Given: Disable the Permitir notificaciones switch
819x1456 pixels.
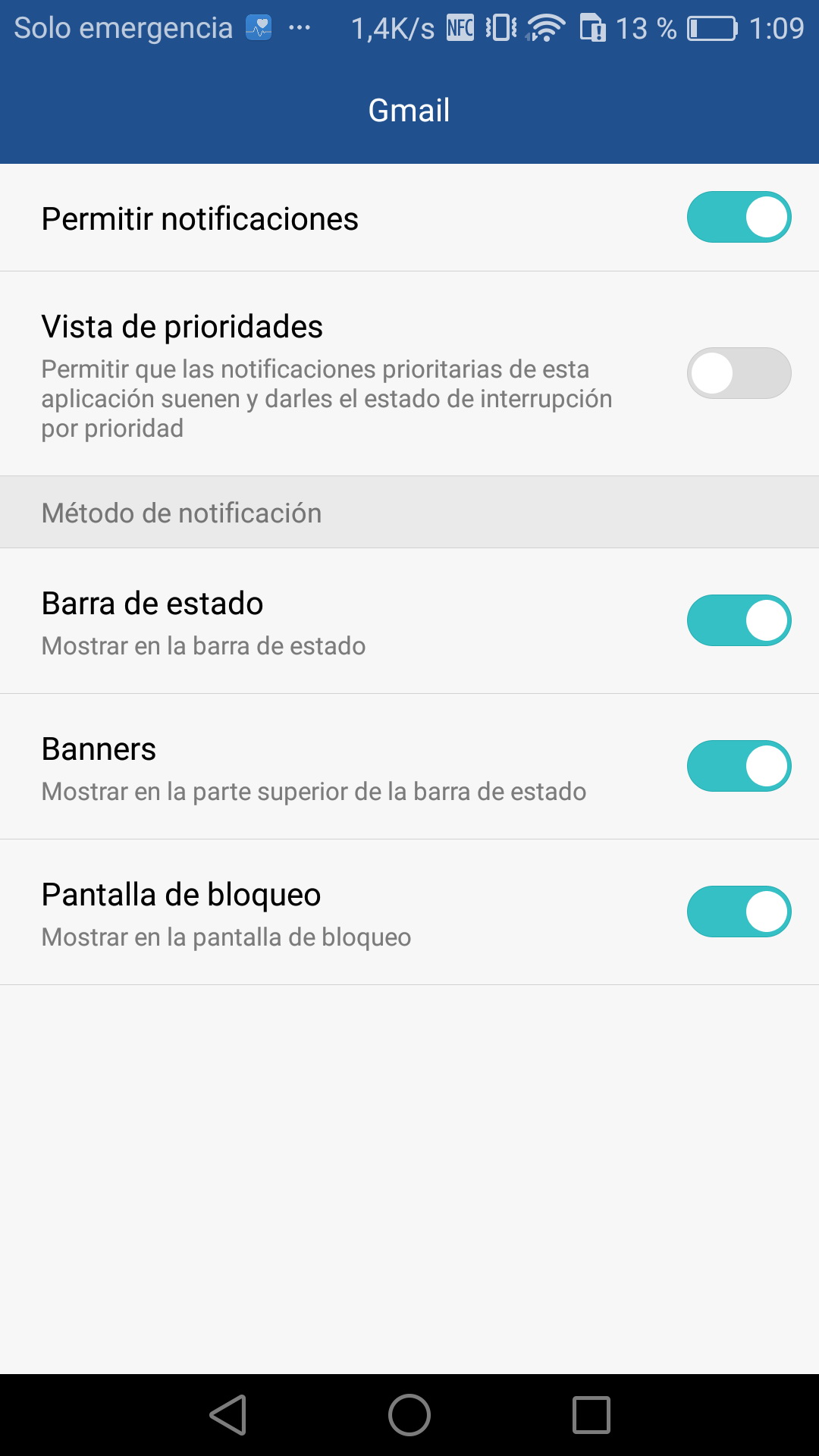Looking at the screenshot, I should pyautogui.click(x=739, y=218).
